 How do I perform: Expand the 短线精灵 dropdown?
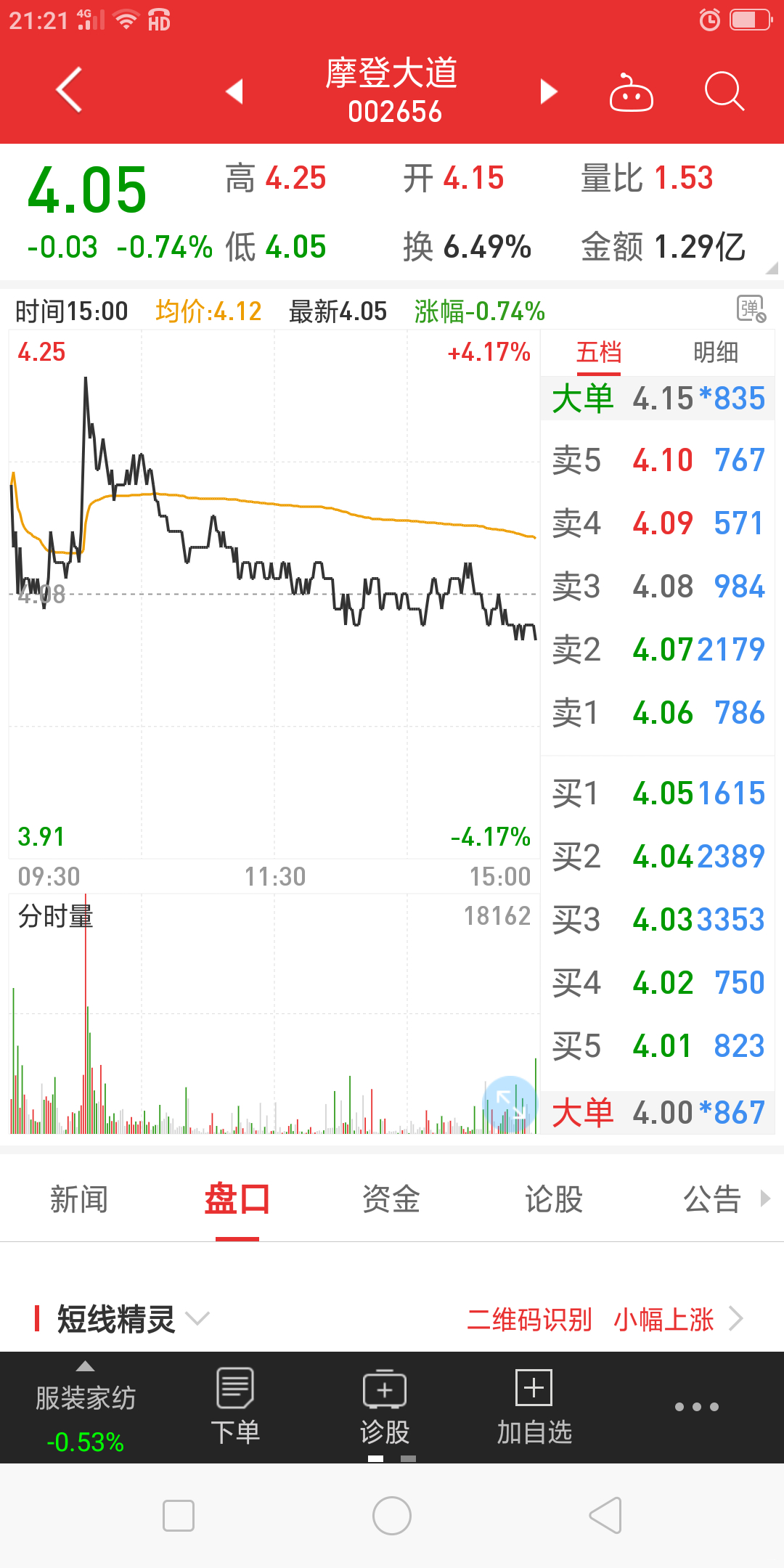[197, 1318]
